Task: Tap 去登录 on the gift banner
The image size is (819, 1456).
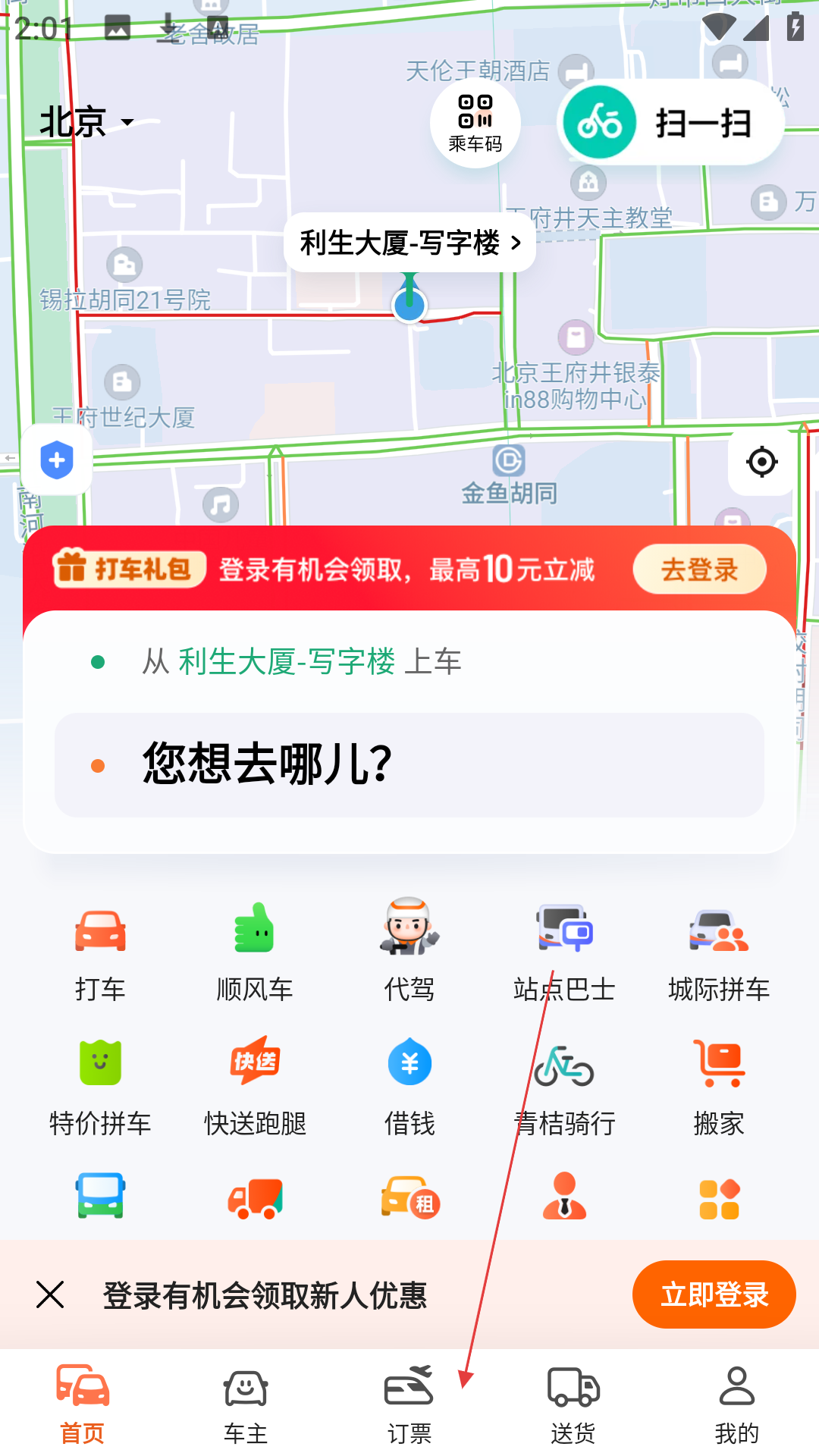Action: 699,570
